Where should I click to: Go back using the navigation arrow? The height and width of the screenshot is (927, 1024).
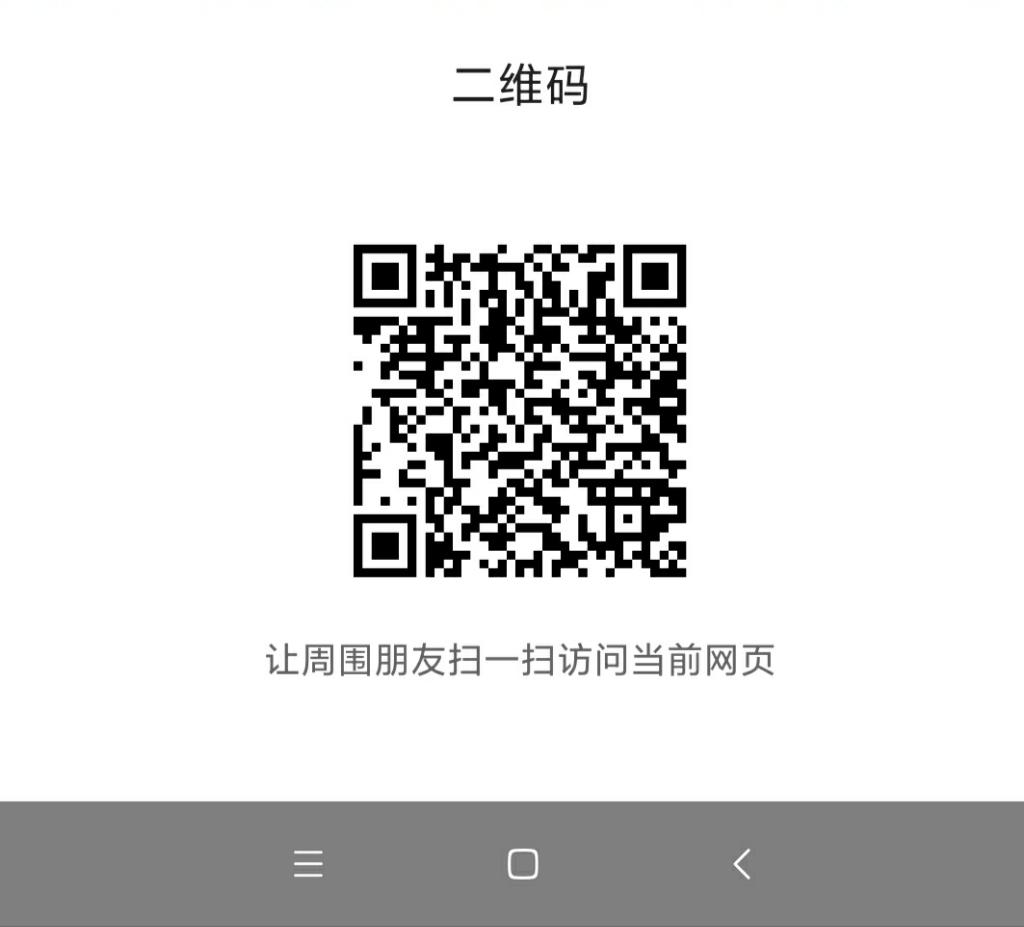[x=741, y=864]
